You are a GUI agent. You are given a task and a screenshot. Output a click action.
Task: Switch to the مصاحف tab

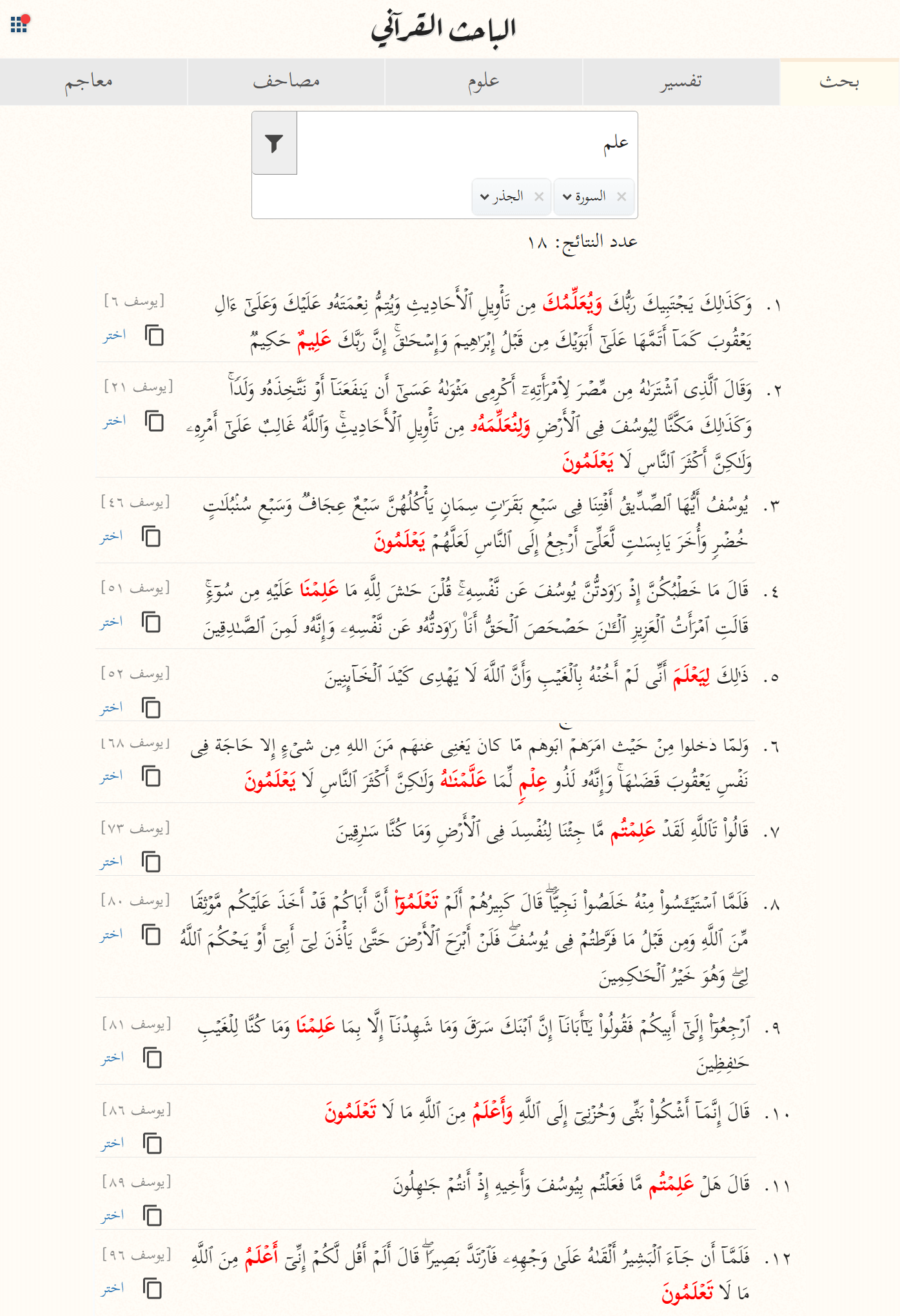[286, 82]
